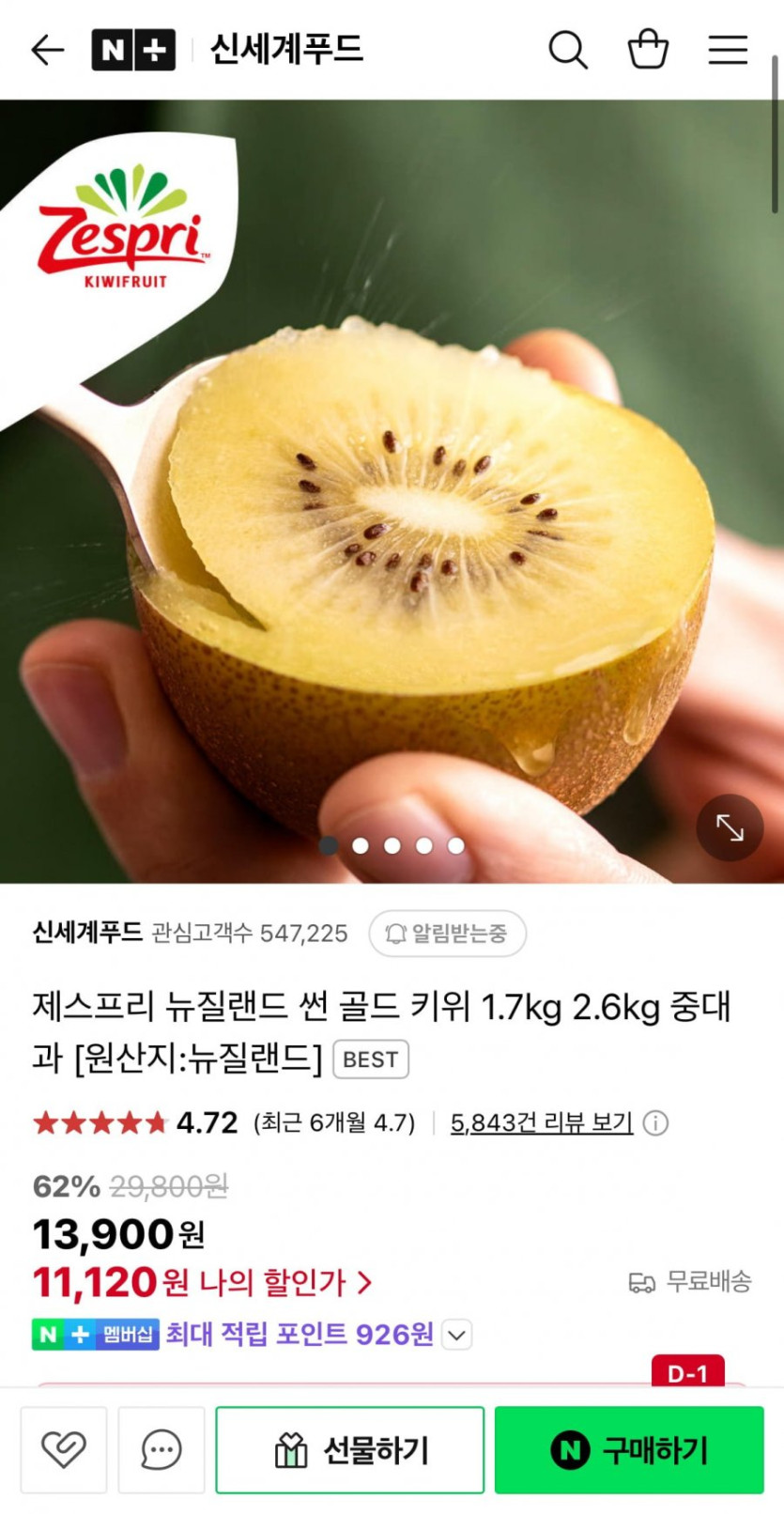Open the N+ store home logo
The width and height of the screenshot is (784, 1514).
click(x=133, y=50)
